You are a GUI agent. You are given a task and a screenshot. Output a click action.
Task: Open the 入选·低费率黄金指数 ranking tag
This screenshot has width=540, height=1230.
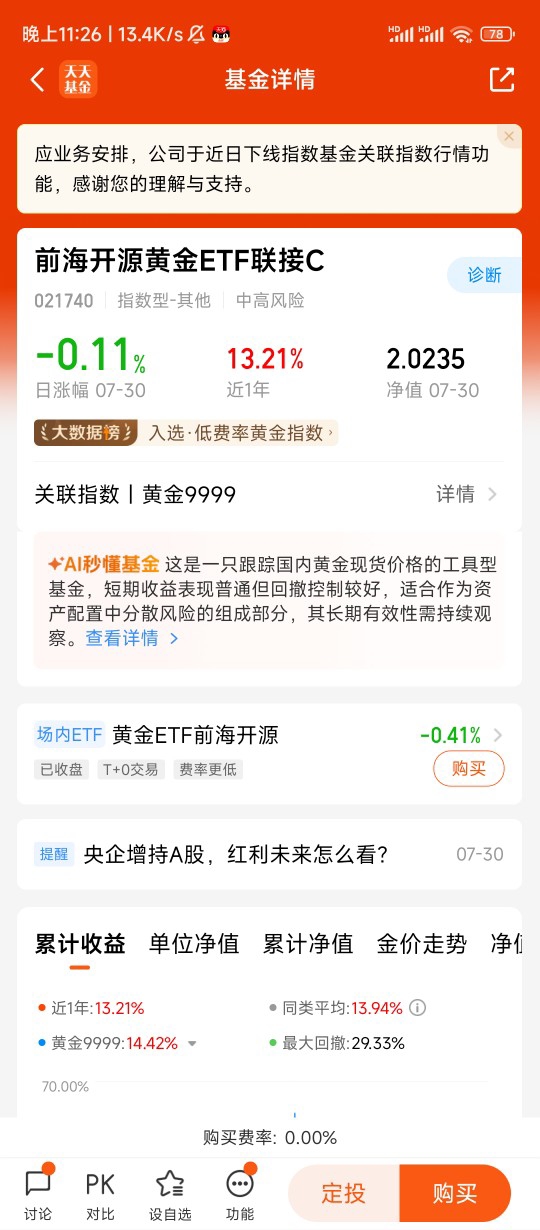(x=240, y=433)
